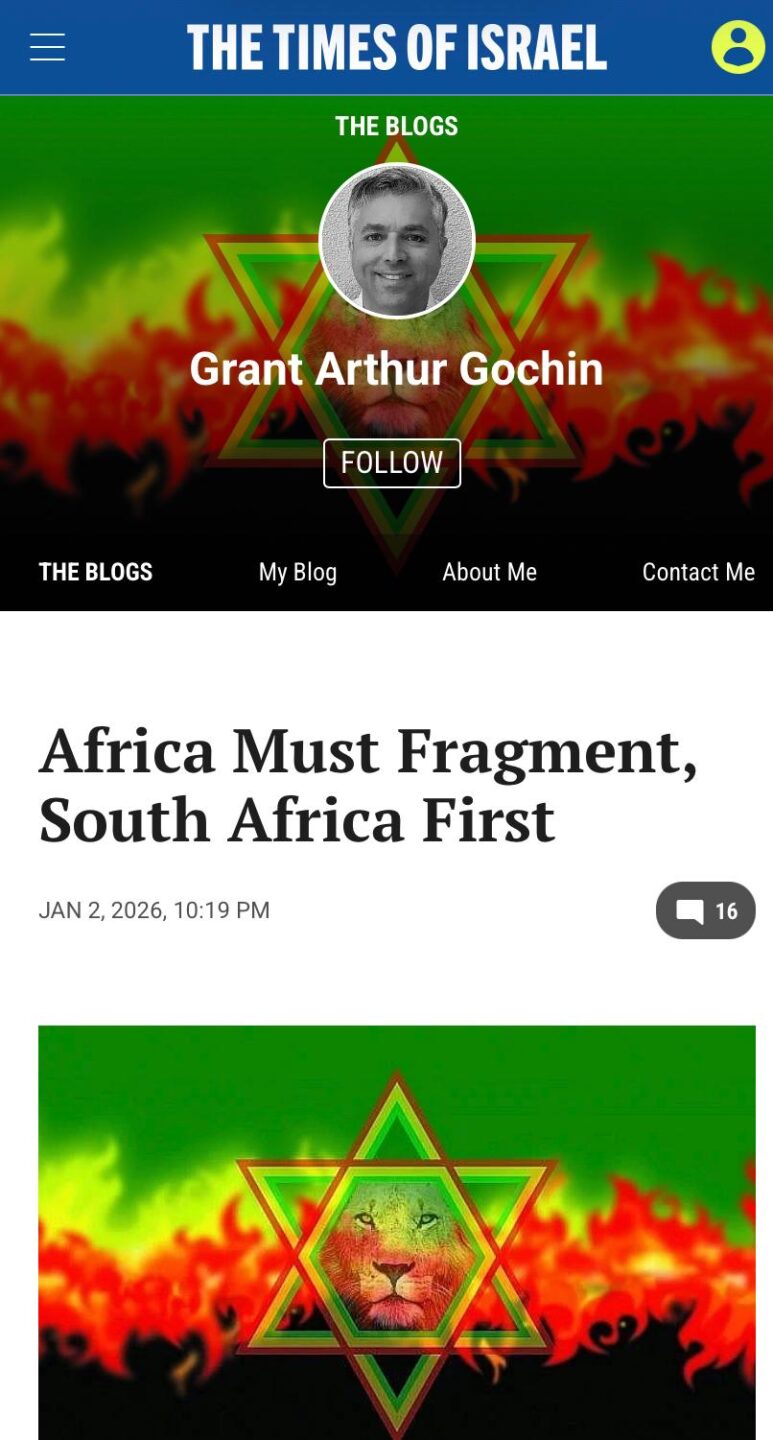The image size is (773, 1440).
Task: Follow Grant Arthur Gochin
Action: click(391, 463)
